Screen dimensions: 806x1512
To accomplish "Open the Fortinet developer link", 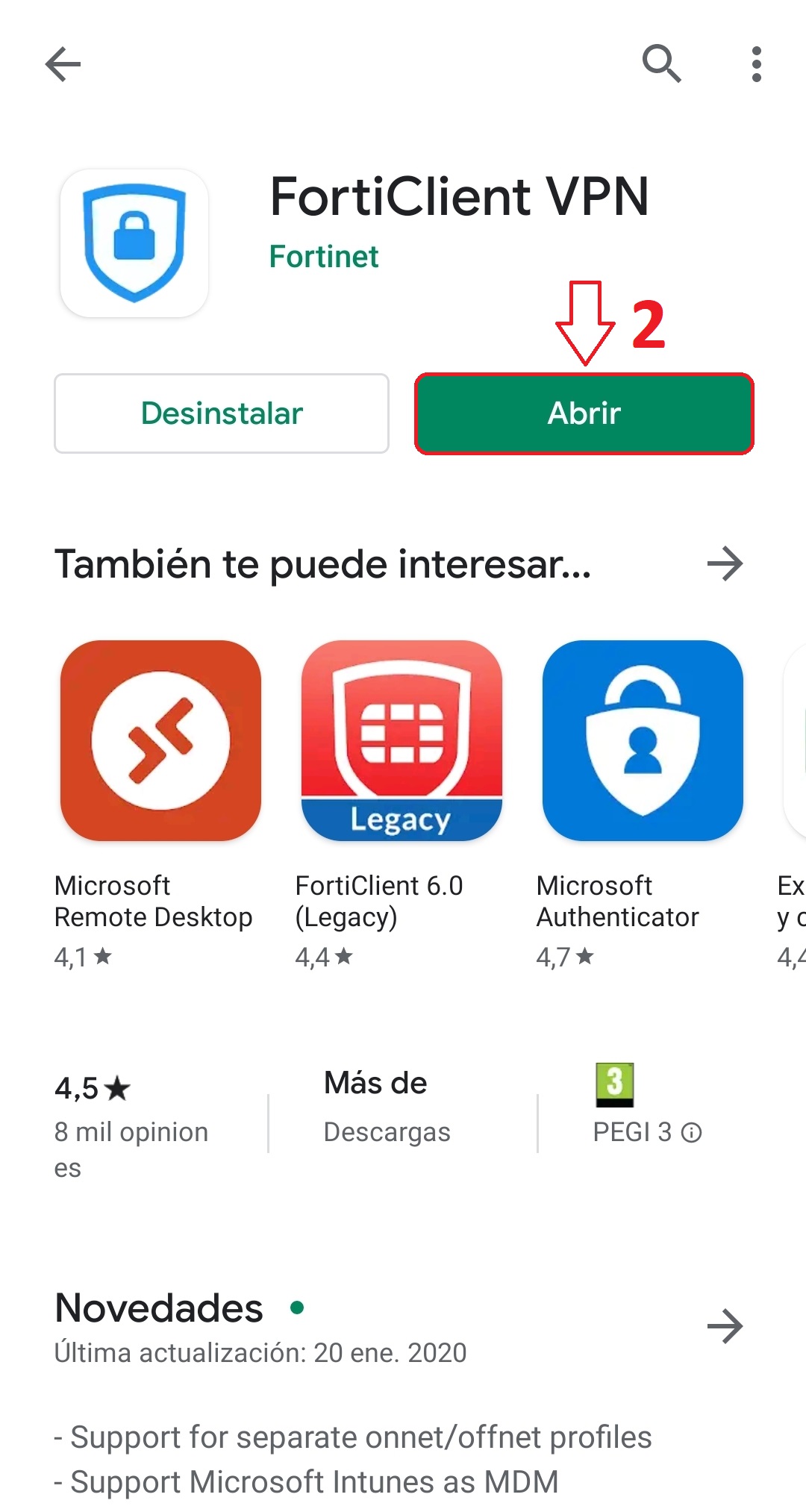I will (323, 257).
